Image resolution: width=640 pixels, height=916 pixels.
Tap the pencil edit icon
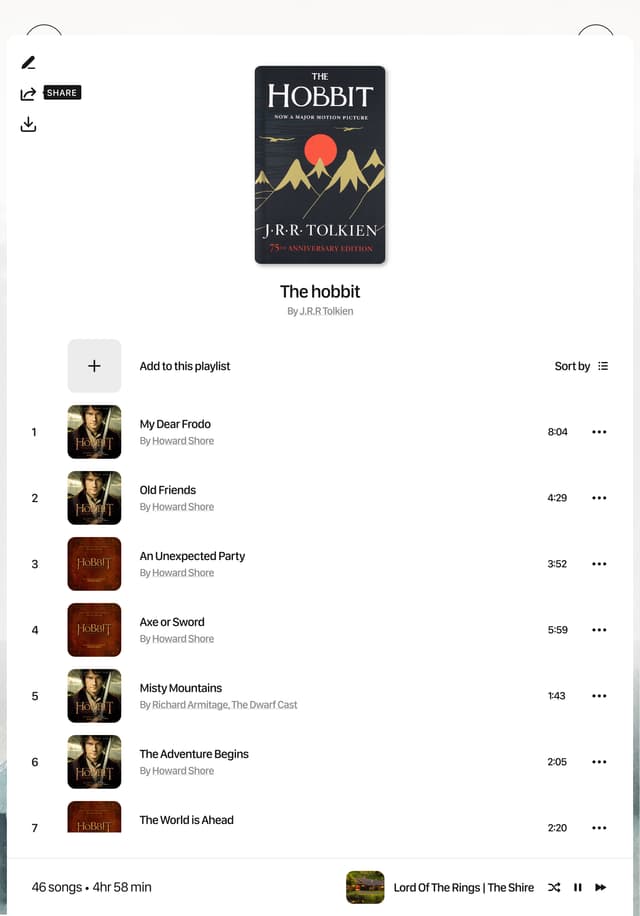coord(28,63)
